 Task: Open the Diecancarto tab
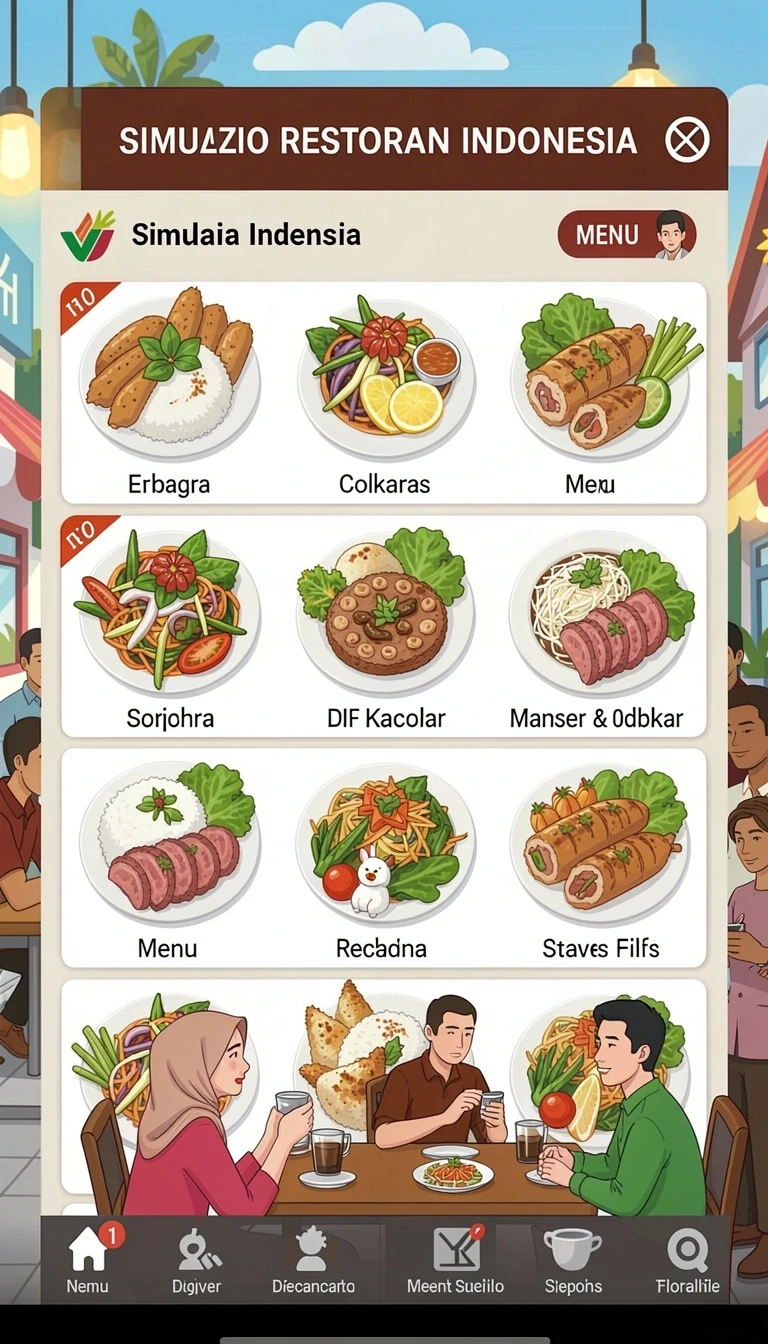pyautogui.click(x=313, y=1260)
